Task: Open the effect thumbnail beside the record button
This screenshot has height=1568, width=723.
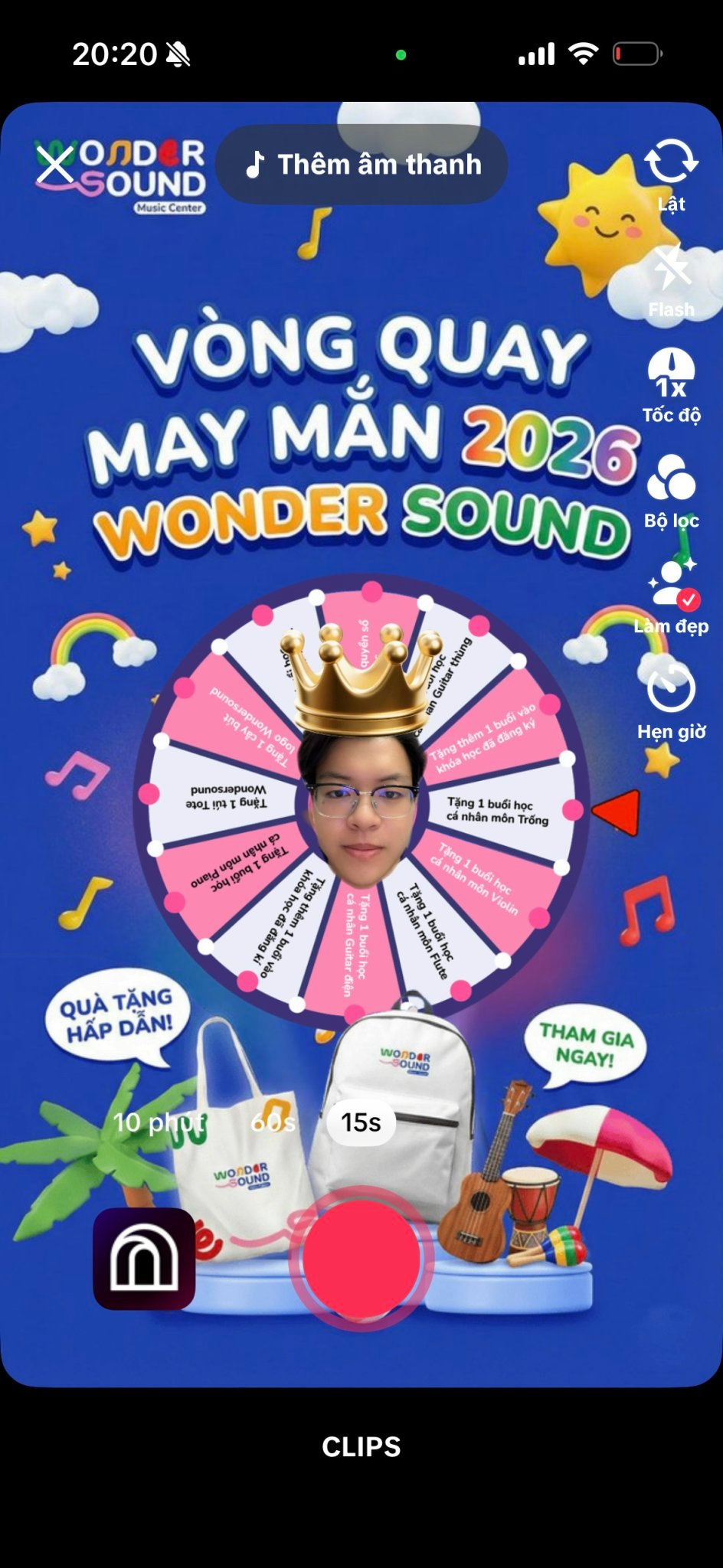Action: click(x=144, y=1259)
